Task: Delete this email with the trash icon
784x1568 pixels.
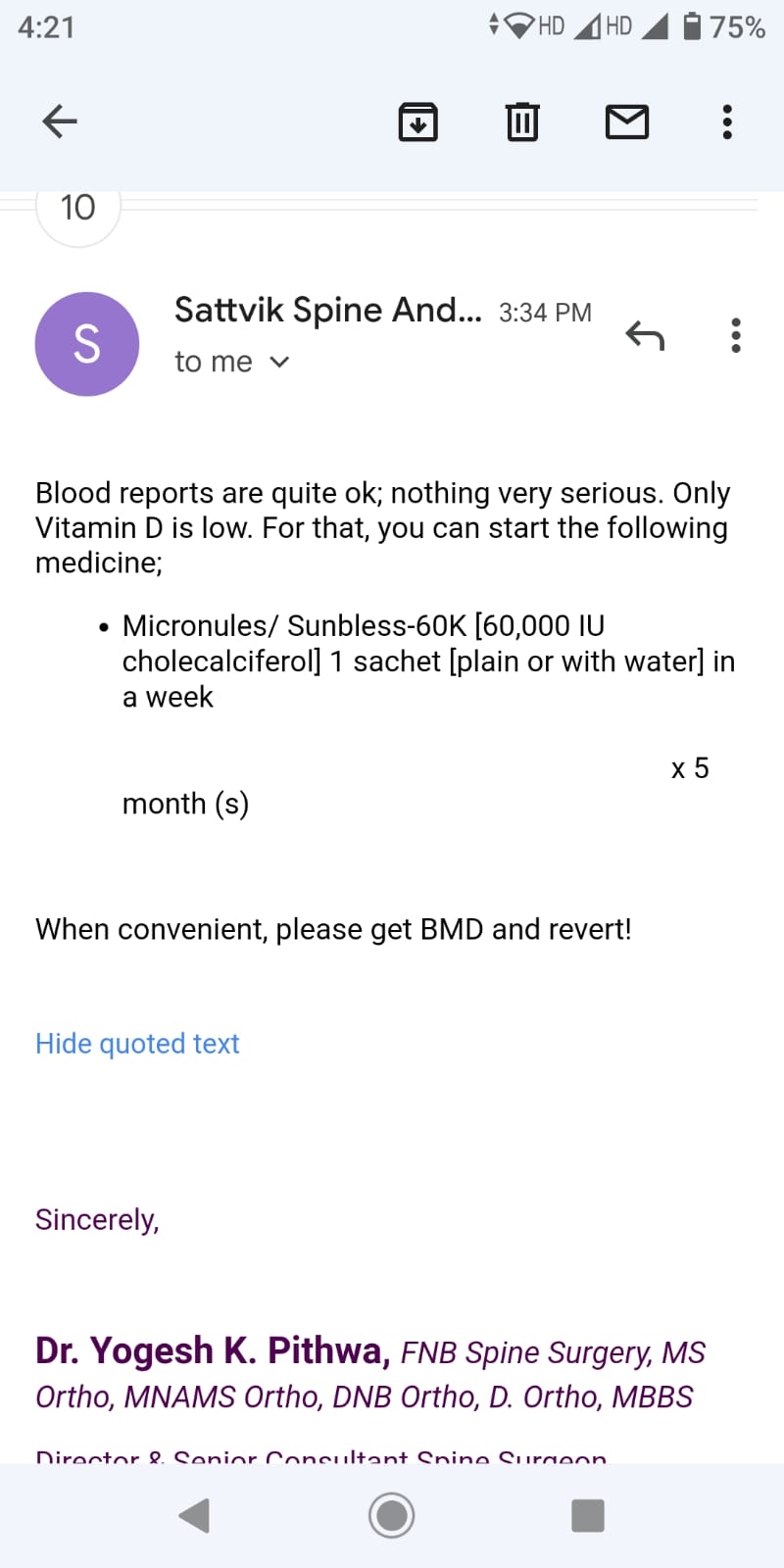Action: click(x=522, y=122)
